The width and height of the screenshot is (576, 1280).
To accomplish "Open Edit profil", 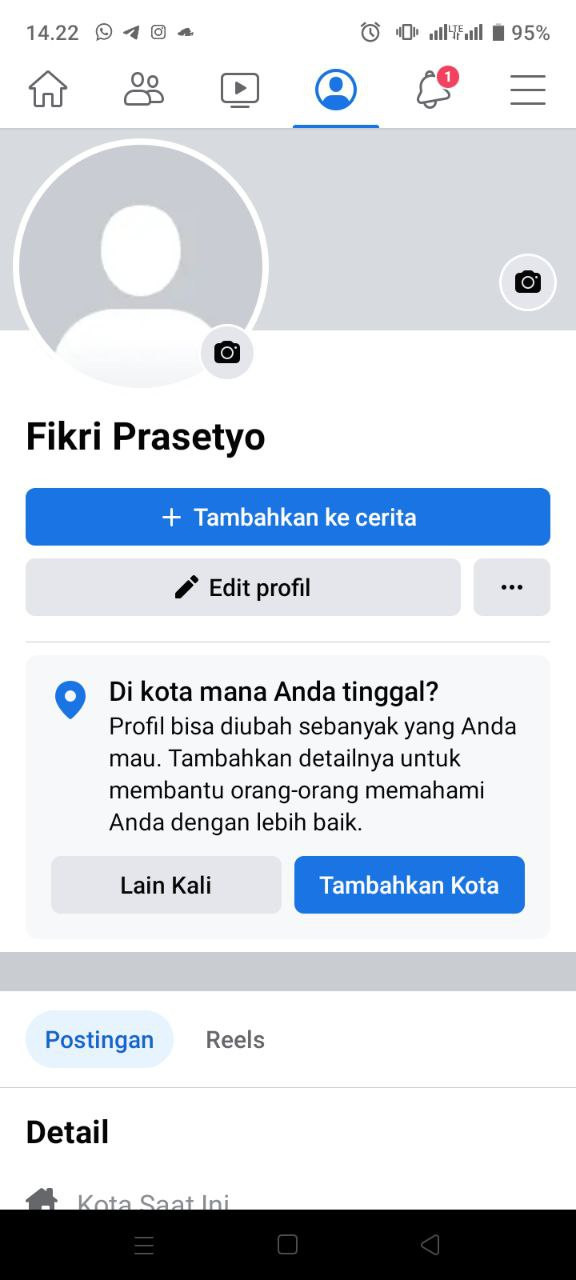I will point(243,587).
